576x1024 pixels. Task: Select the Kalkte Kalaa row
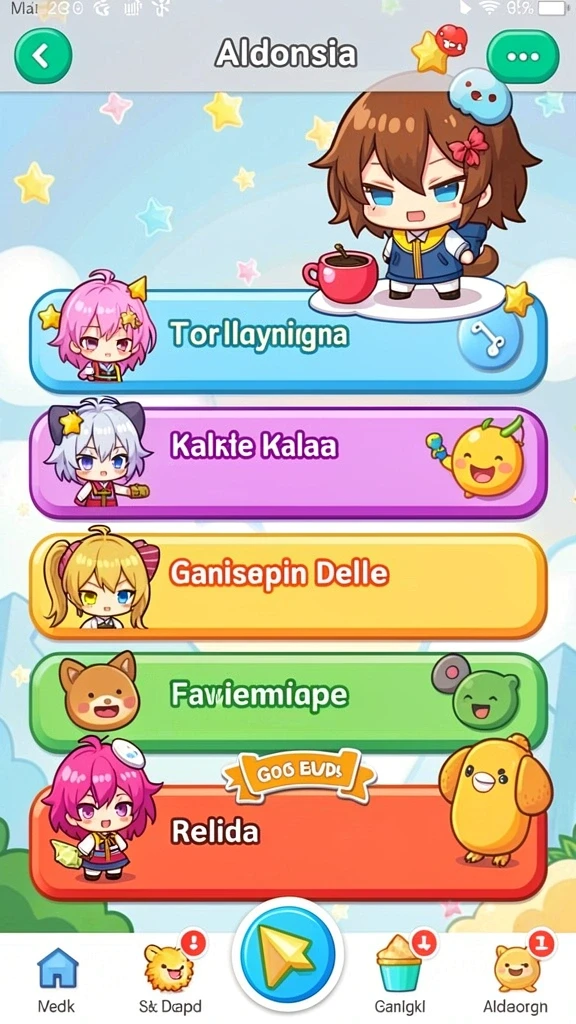point(288,462)
